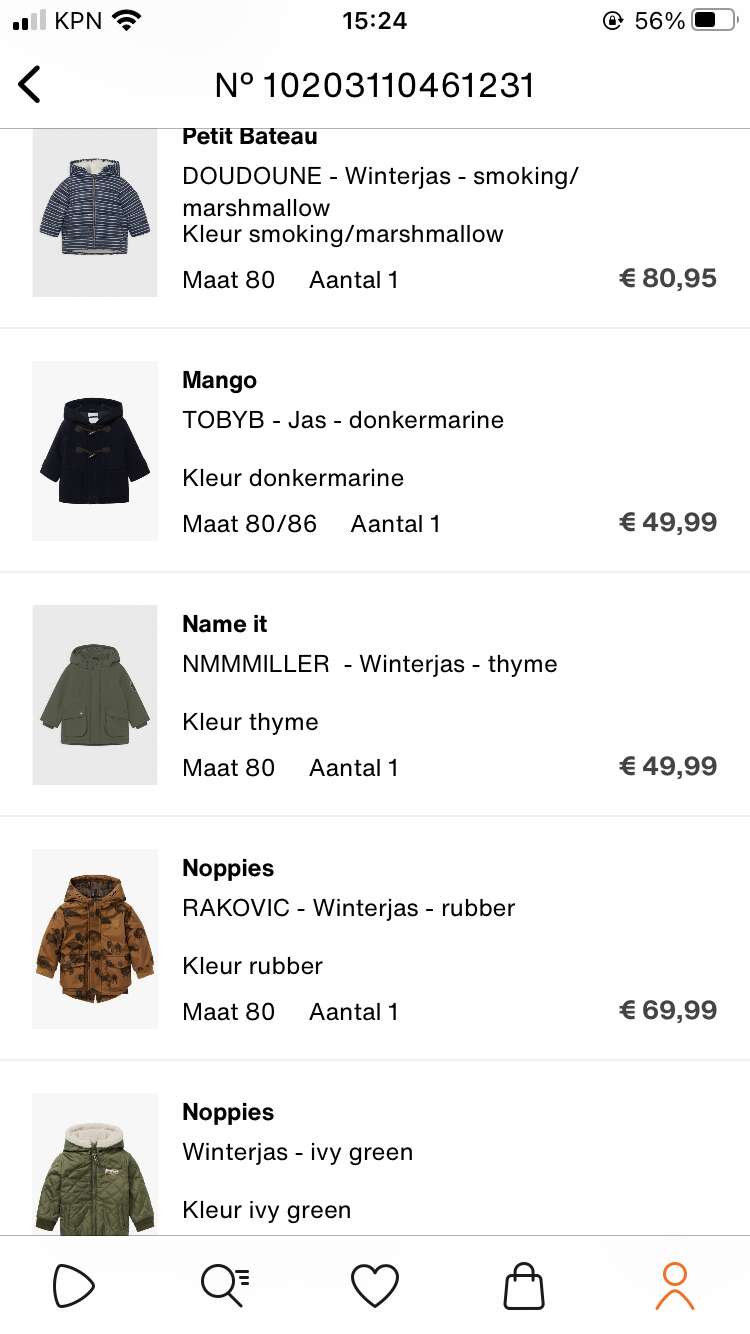Switch to the home tab
Image resolution: width=750 pixels, height=1334 pixels.
(x=74, y=1286)
